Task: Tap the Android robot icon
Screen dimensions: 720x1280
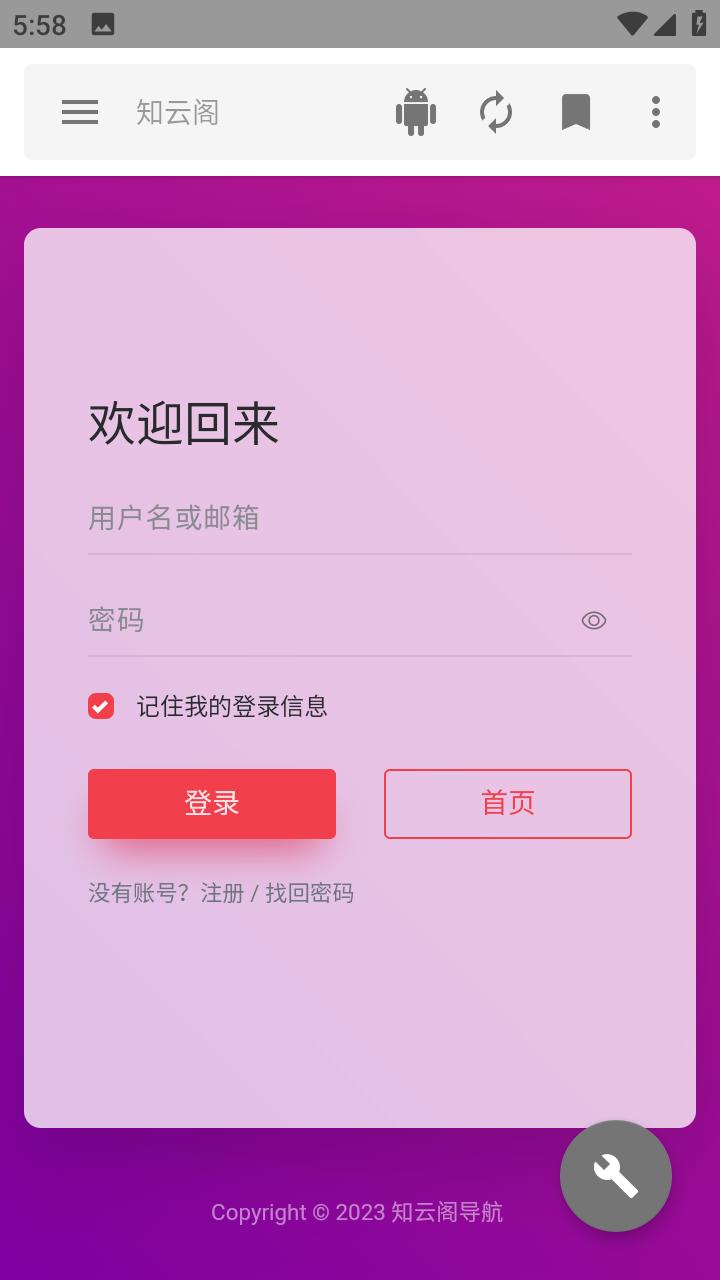Action: tap(416, 112)
